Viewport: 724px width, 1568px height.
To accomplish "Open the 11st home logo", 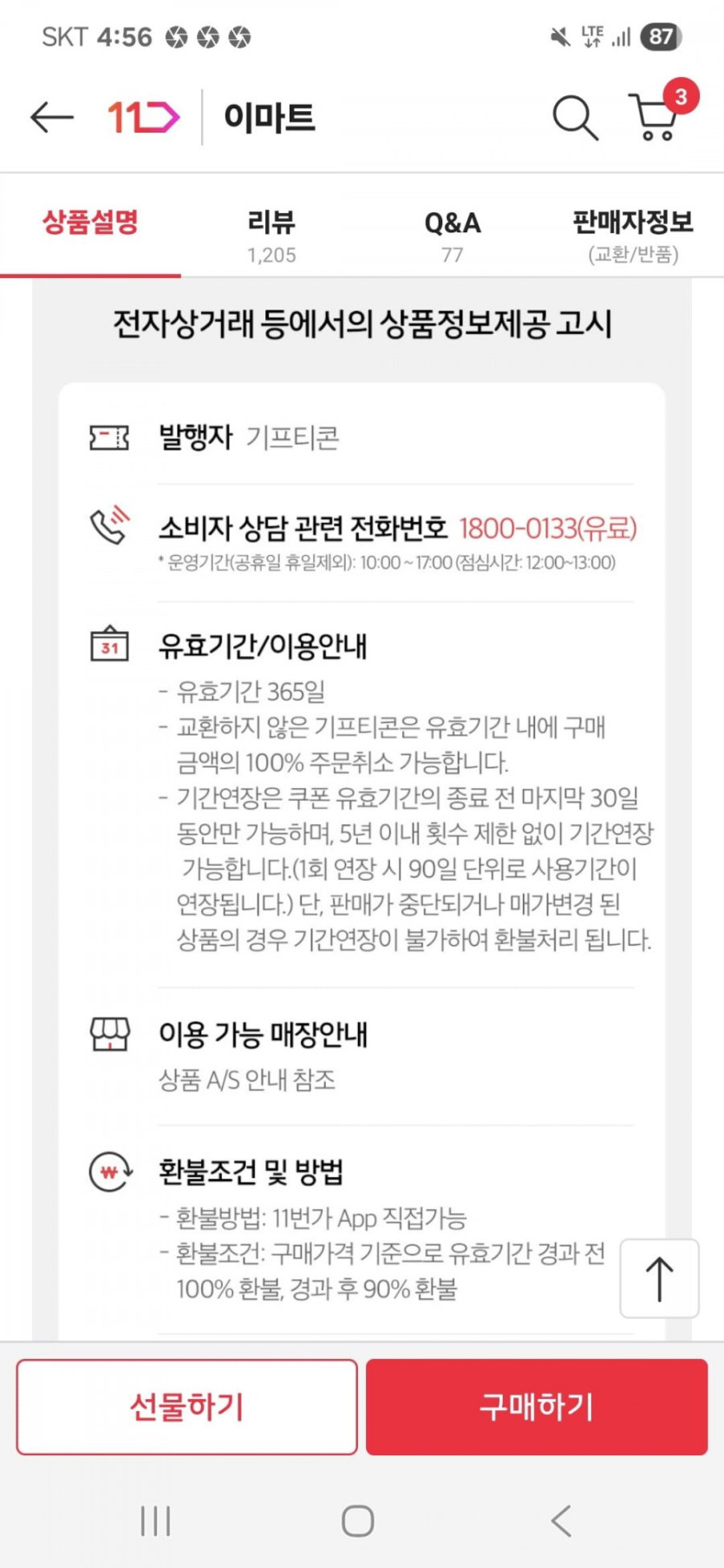I will click(x=143, y=117).
